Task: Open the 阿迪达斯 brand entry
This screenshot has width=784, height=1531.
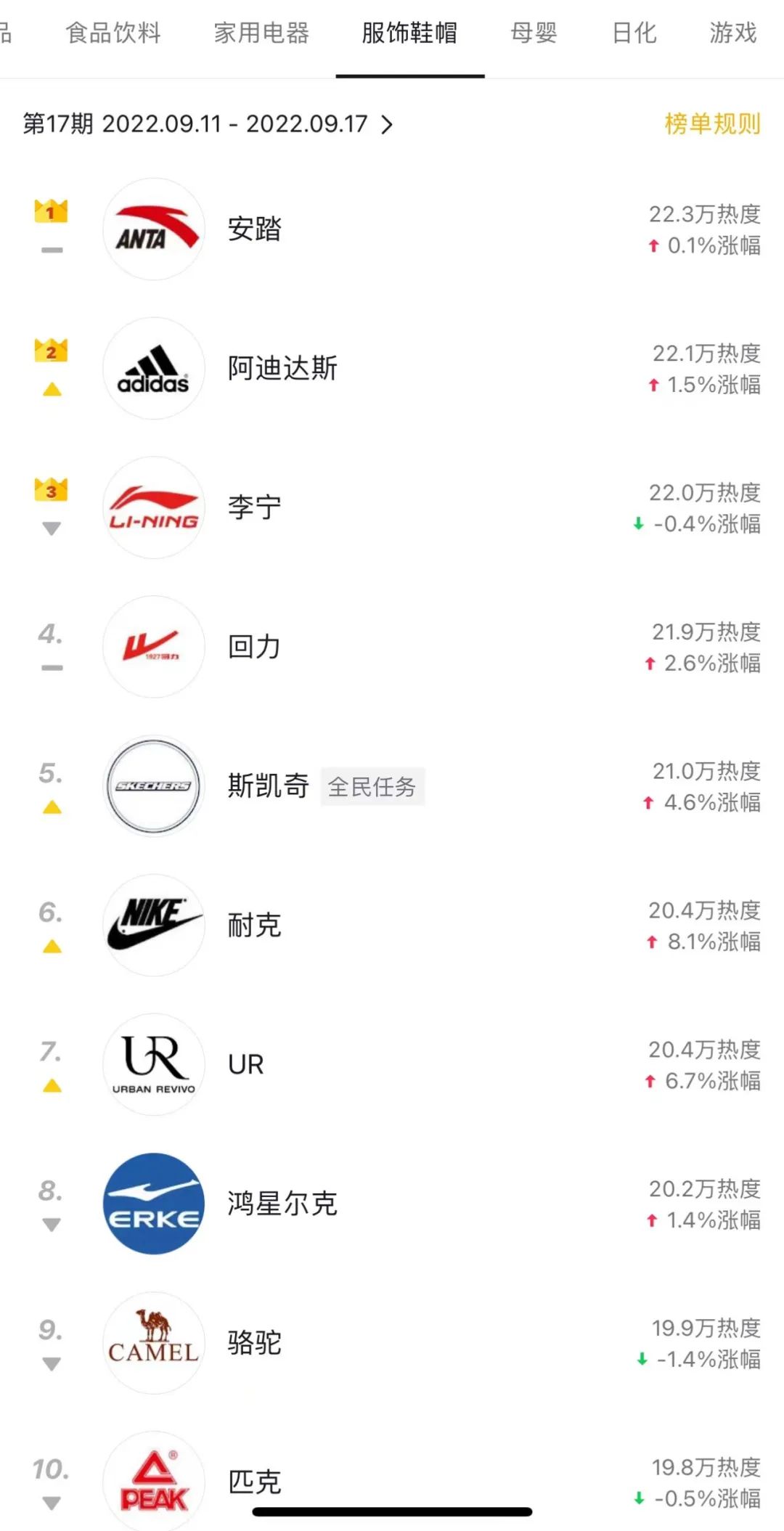Action: click(x=282, y=369)
